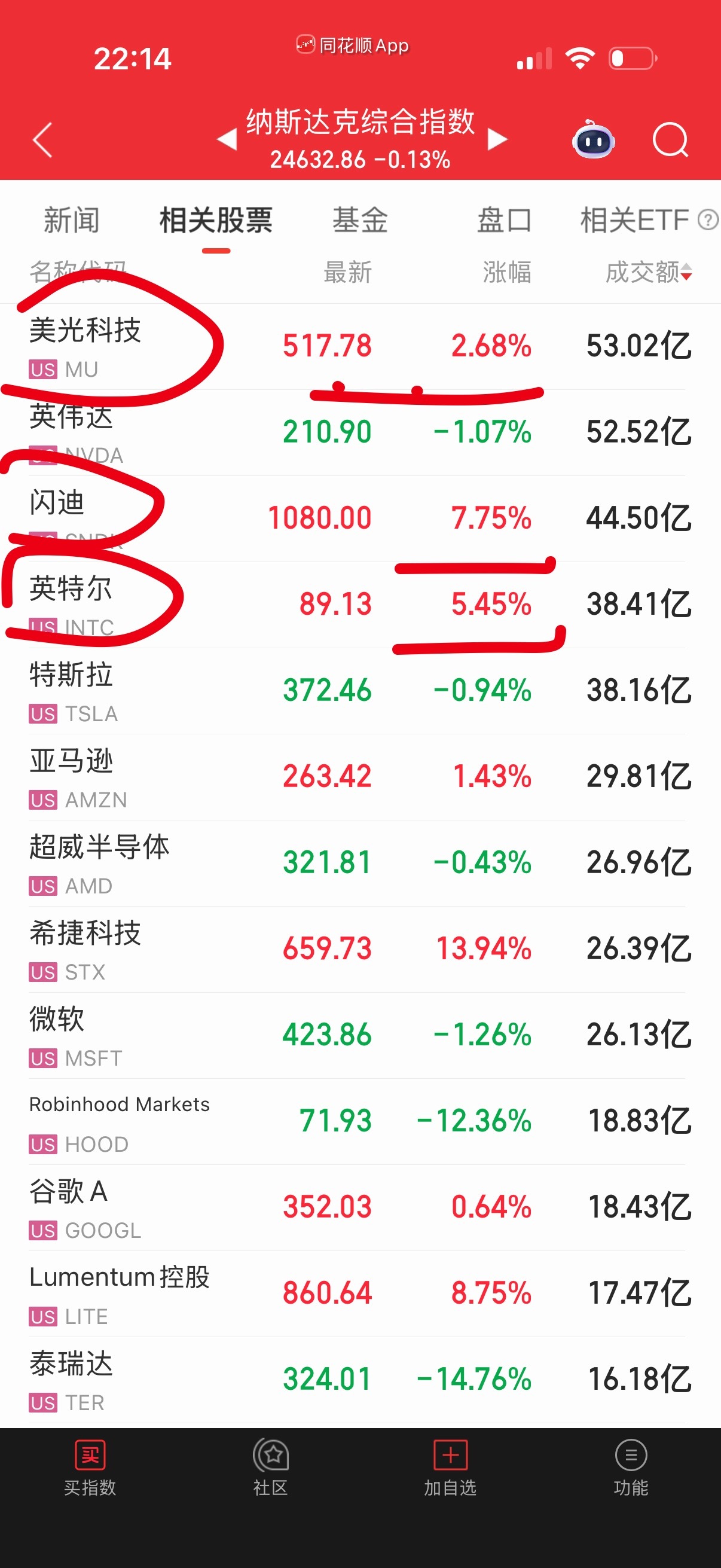Tap the question mark beside 相关ETF
The width and height of the screenshot is (721, 1568).
[708, 220]
